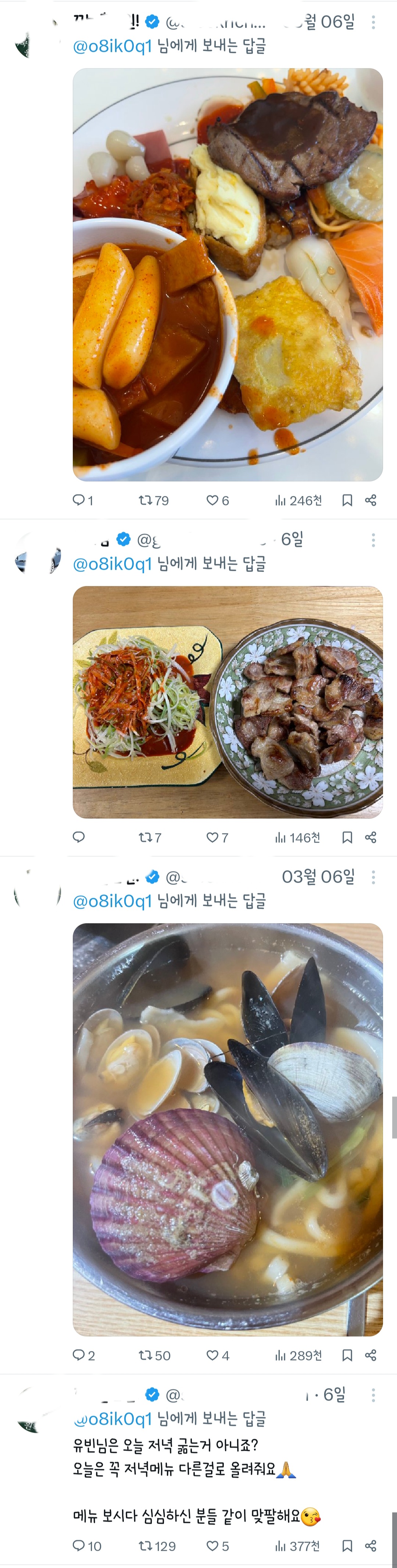Open overflow menu on the 03월 06일 seafood tweet
This screenshot has width=397, height=1568.
373,877
